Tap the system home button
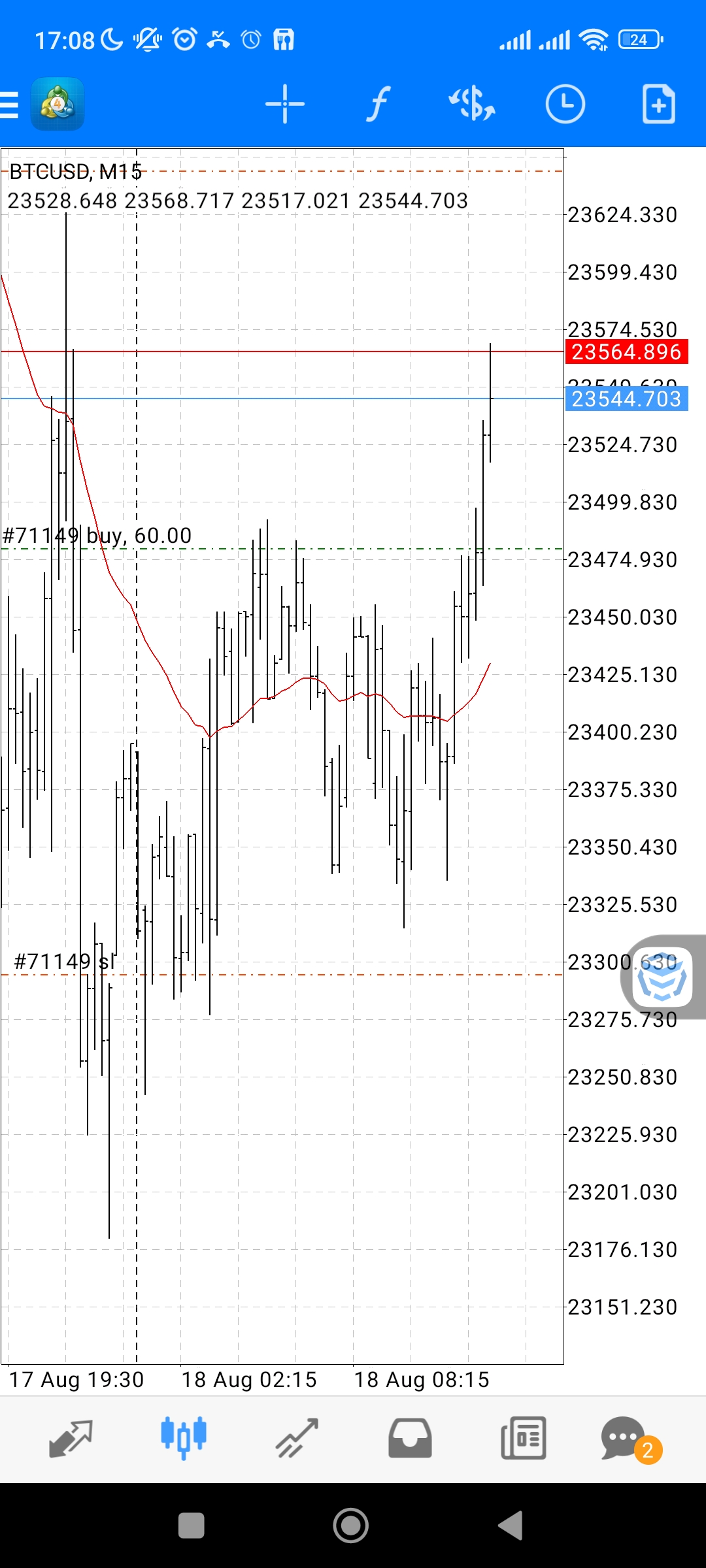 pos(351,1526)
